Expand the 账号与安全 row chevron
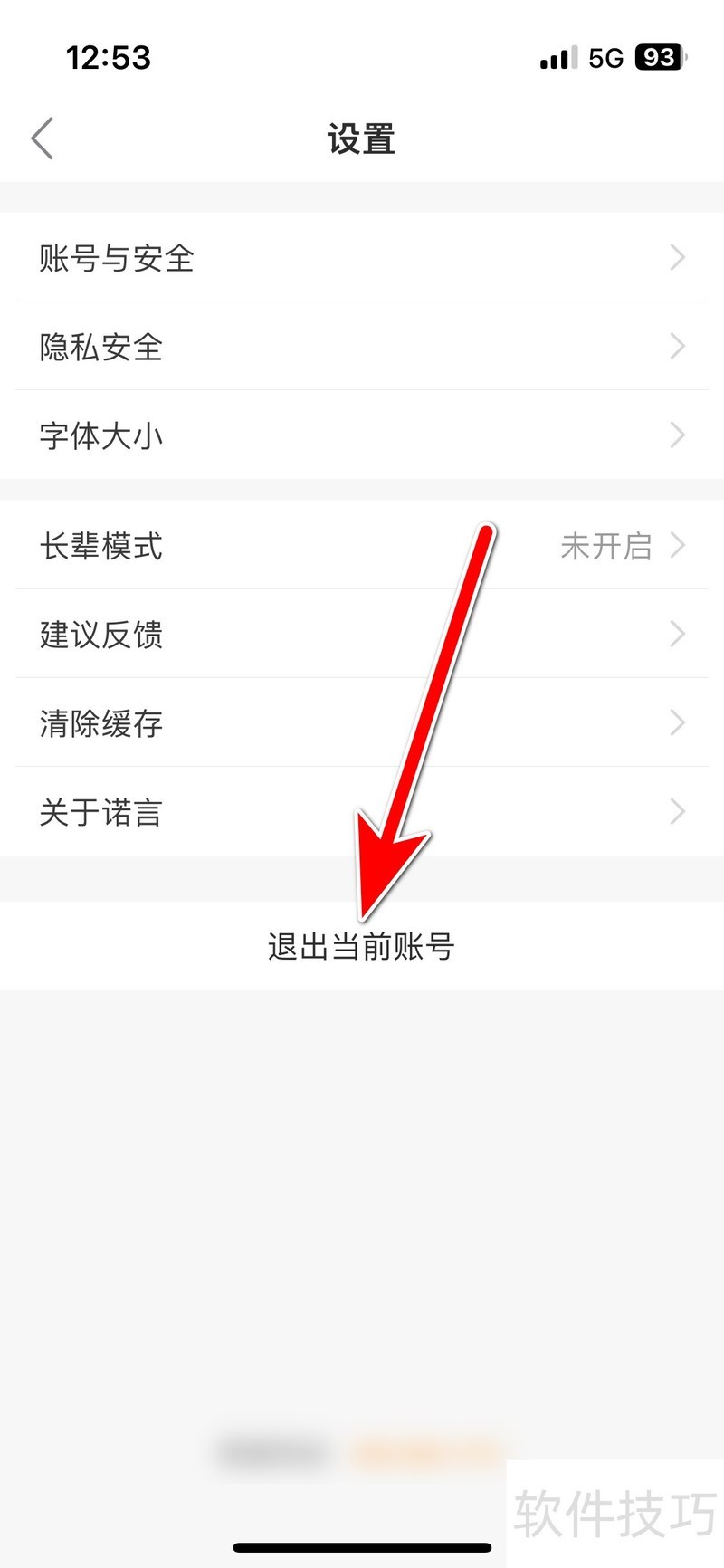Viewport: 724px width, 1568px height. click(678, 257)
